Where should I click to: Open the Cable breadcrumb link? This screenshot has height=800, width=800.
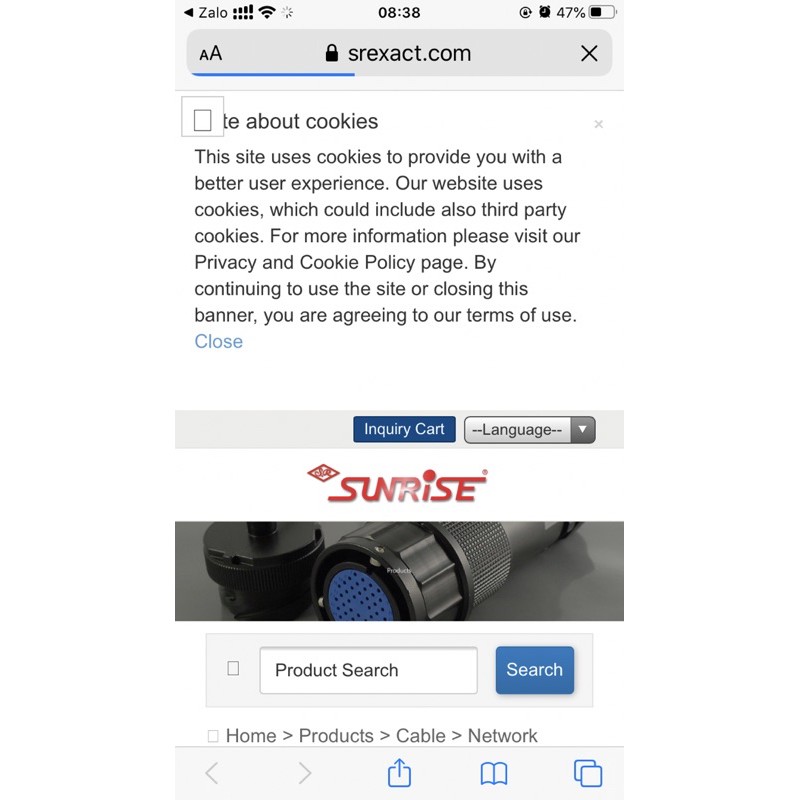[420, 736]
